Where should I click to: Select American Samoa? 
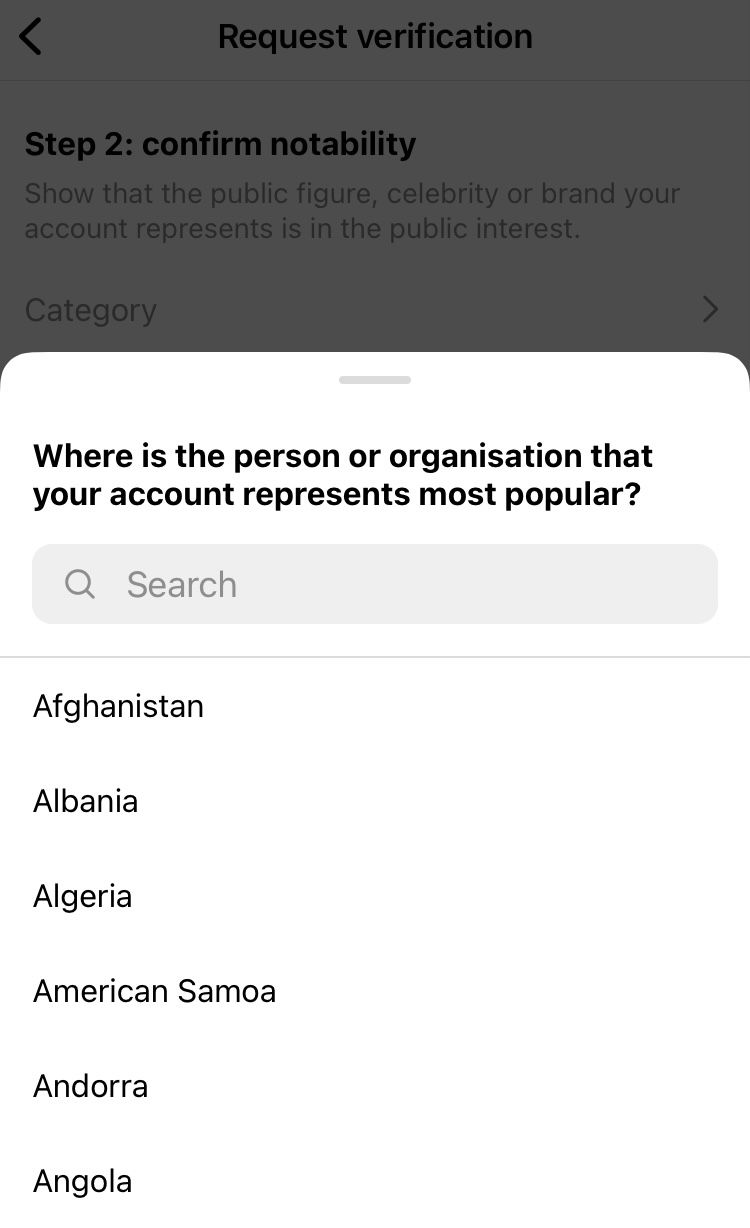[x=375, y=991]
